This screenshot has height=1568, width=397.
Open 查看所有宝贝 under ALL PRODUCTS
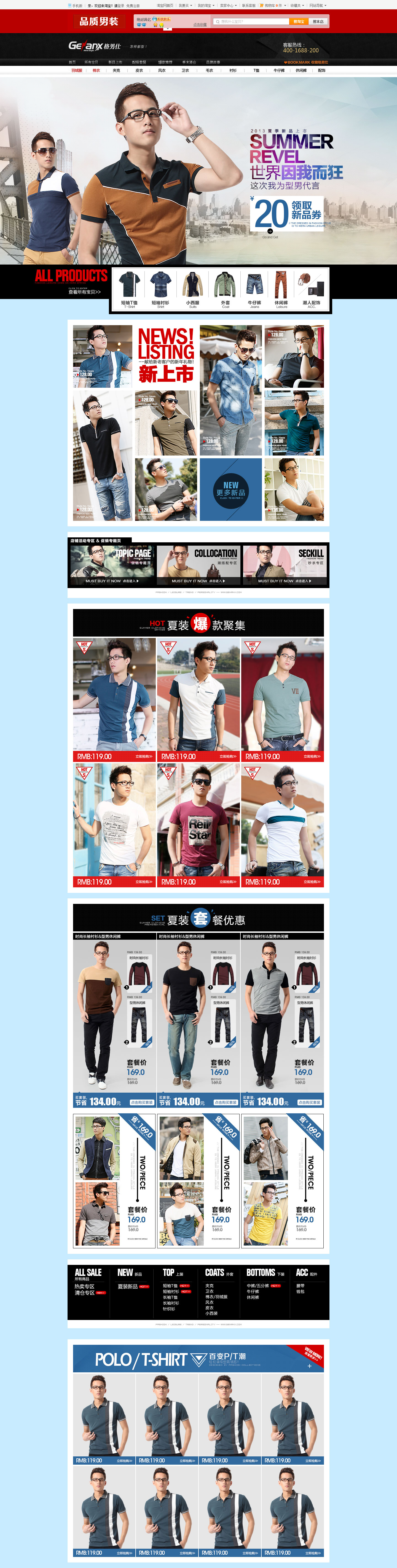85,292
